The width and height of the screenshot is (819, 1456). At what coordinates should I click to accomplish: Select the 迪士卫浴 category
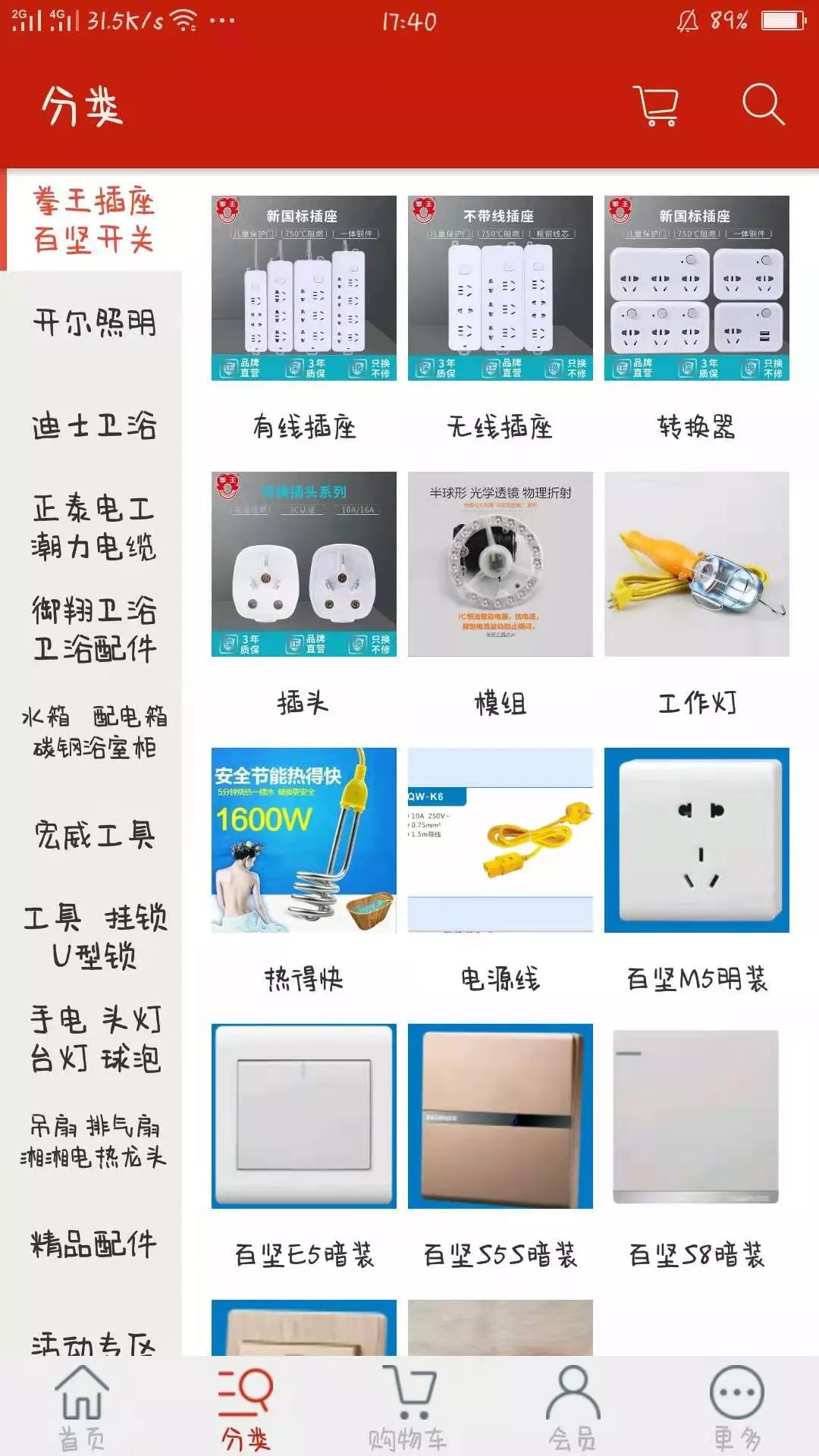point(94,425)
